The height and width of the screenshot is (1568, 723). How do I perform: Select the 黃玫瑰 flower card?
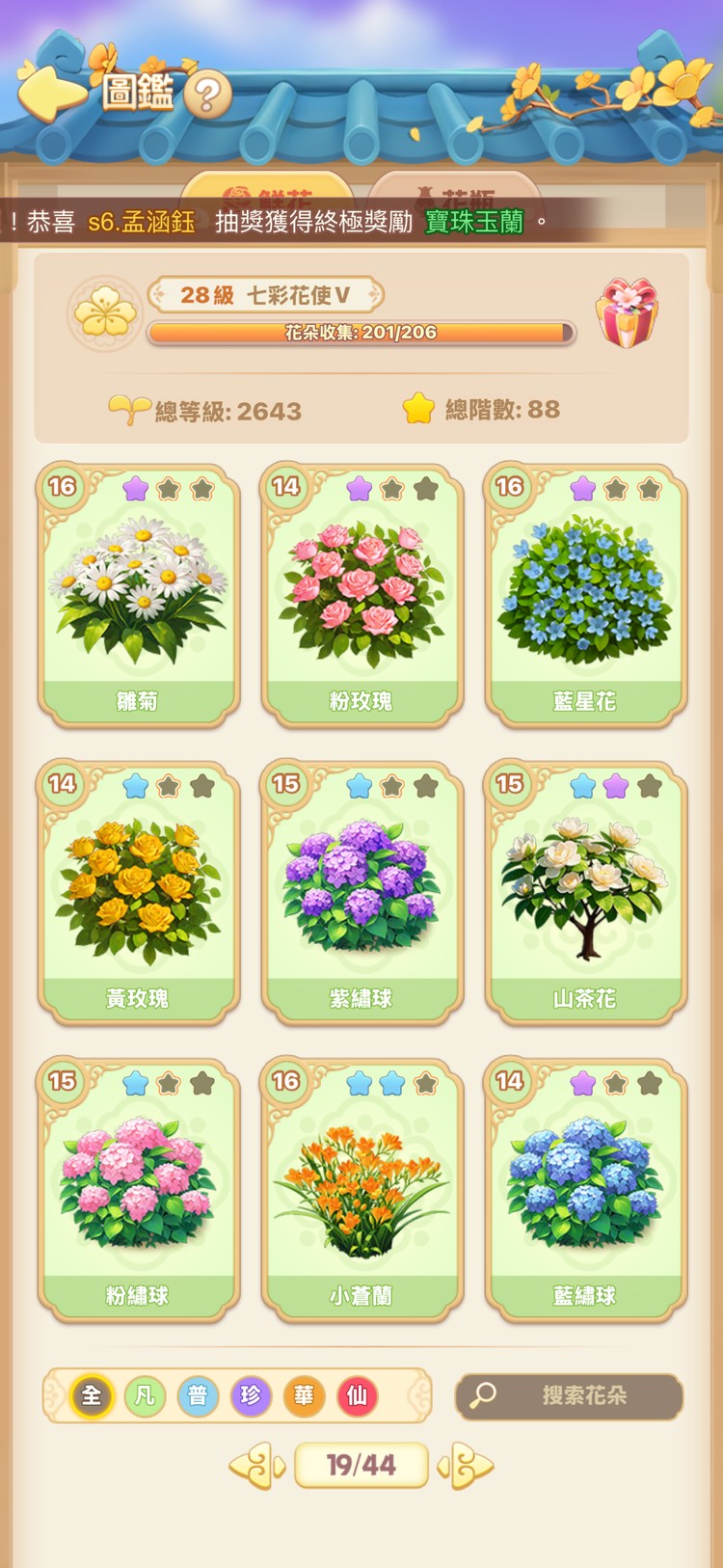pos(138,892)
